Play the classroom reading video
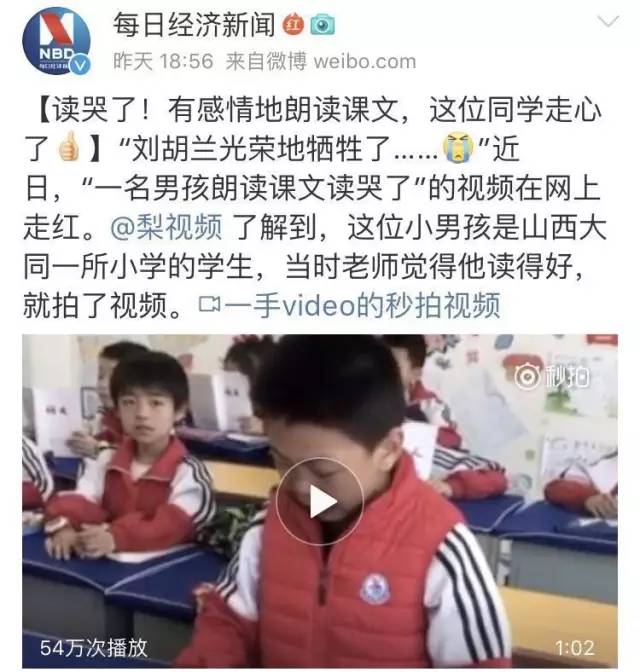The width and height of the screenshot is (640, 672). tap(319, 501)
